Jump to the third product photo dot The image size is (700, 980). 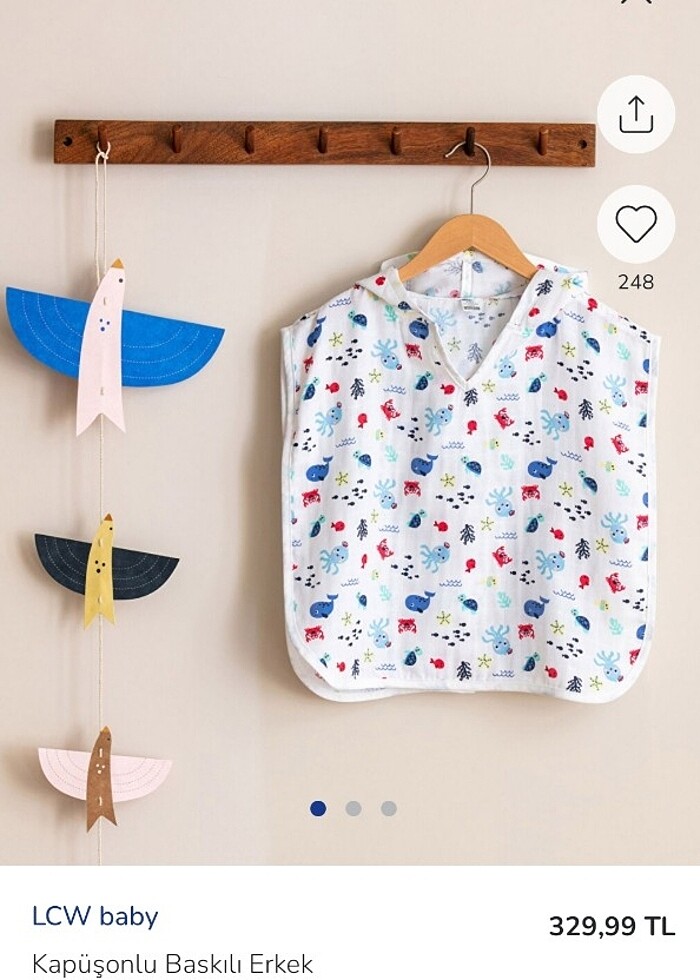pos(388,808)
